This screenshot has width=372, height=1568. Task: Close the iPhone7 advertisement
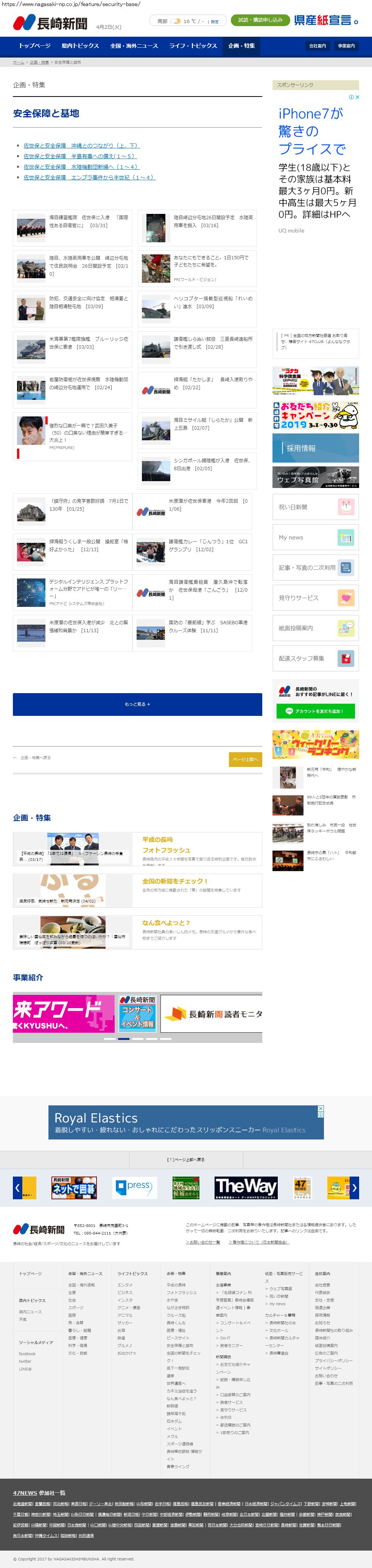357,97
